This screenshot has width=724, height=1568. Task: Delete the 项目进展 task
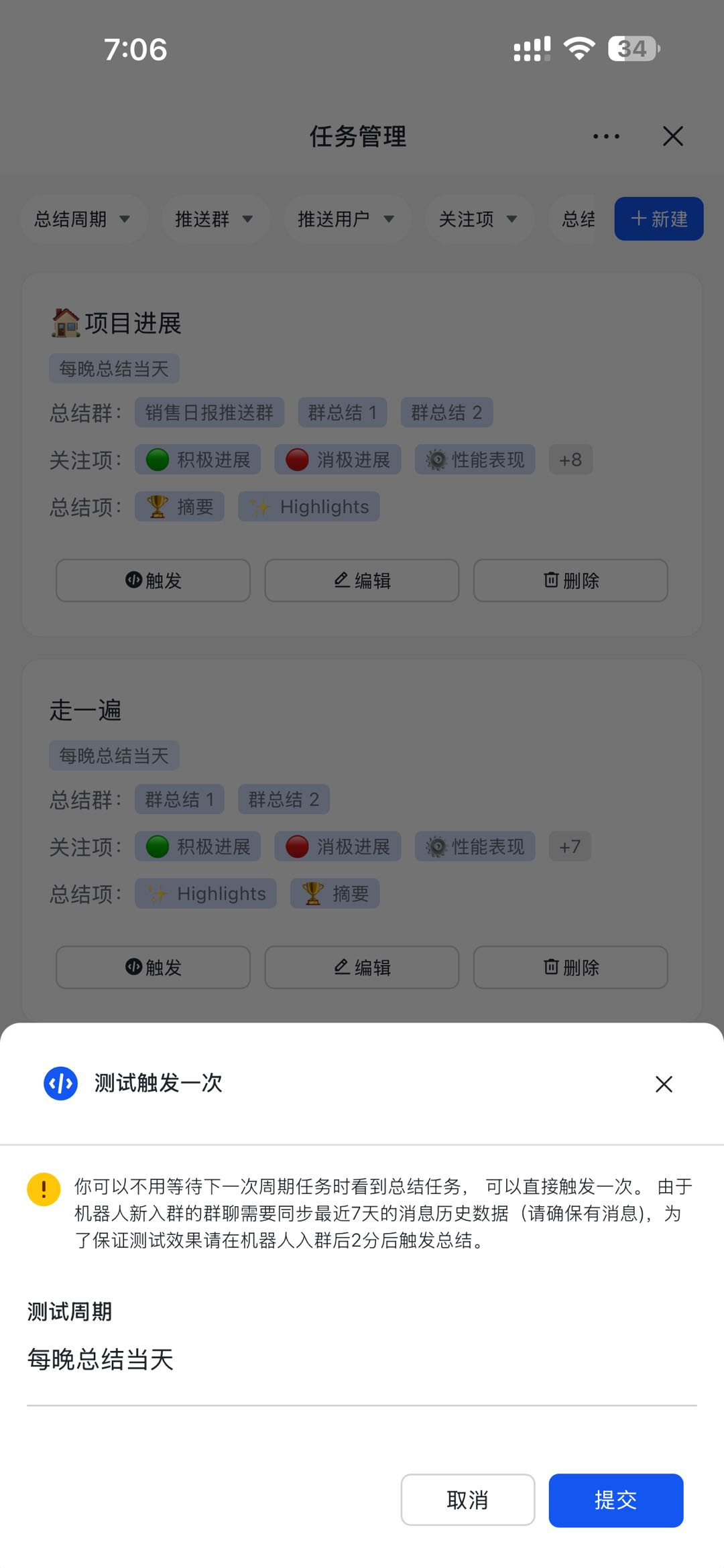click(570, 580)
